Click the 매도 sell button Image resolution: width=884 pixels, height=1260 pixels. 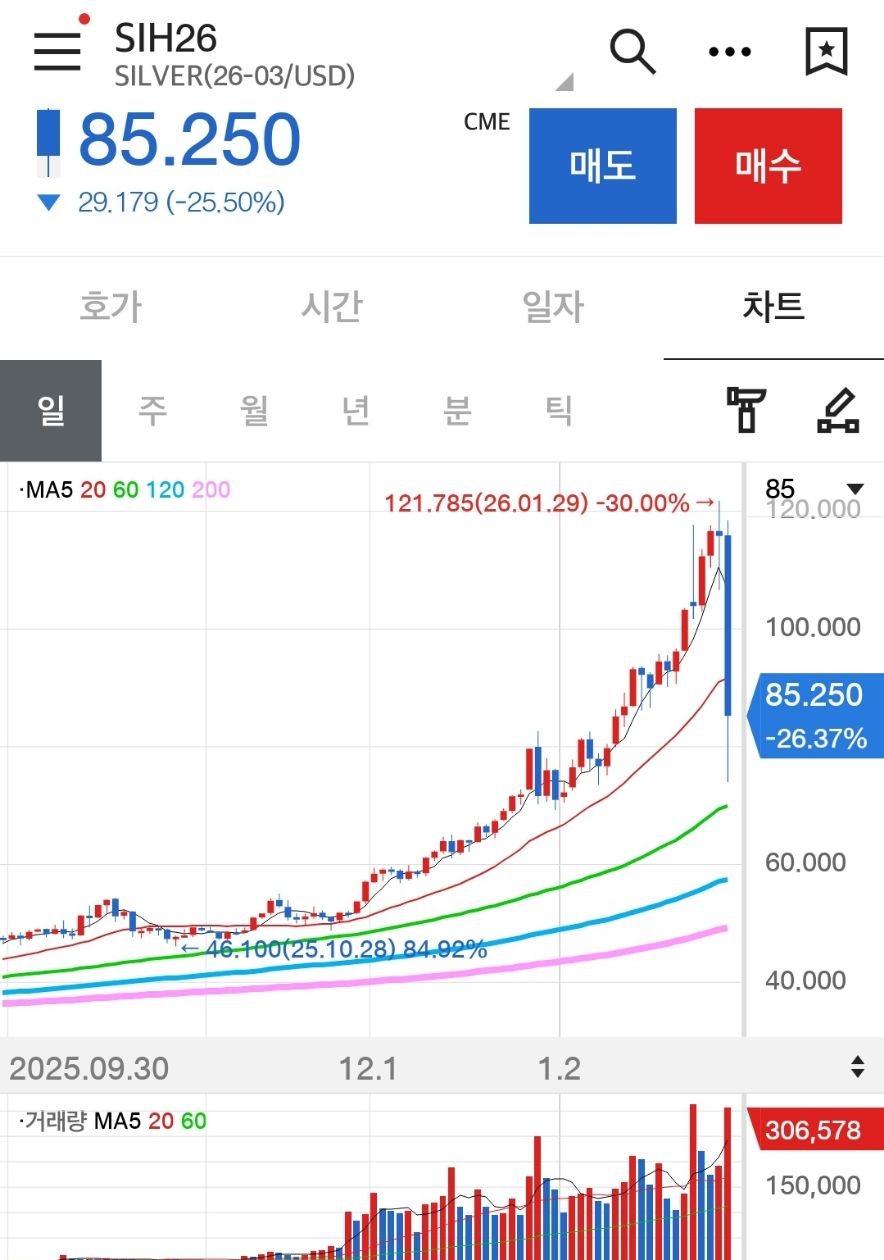[602, 163]
